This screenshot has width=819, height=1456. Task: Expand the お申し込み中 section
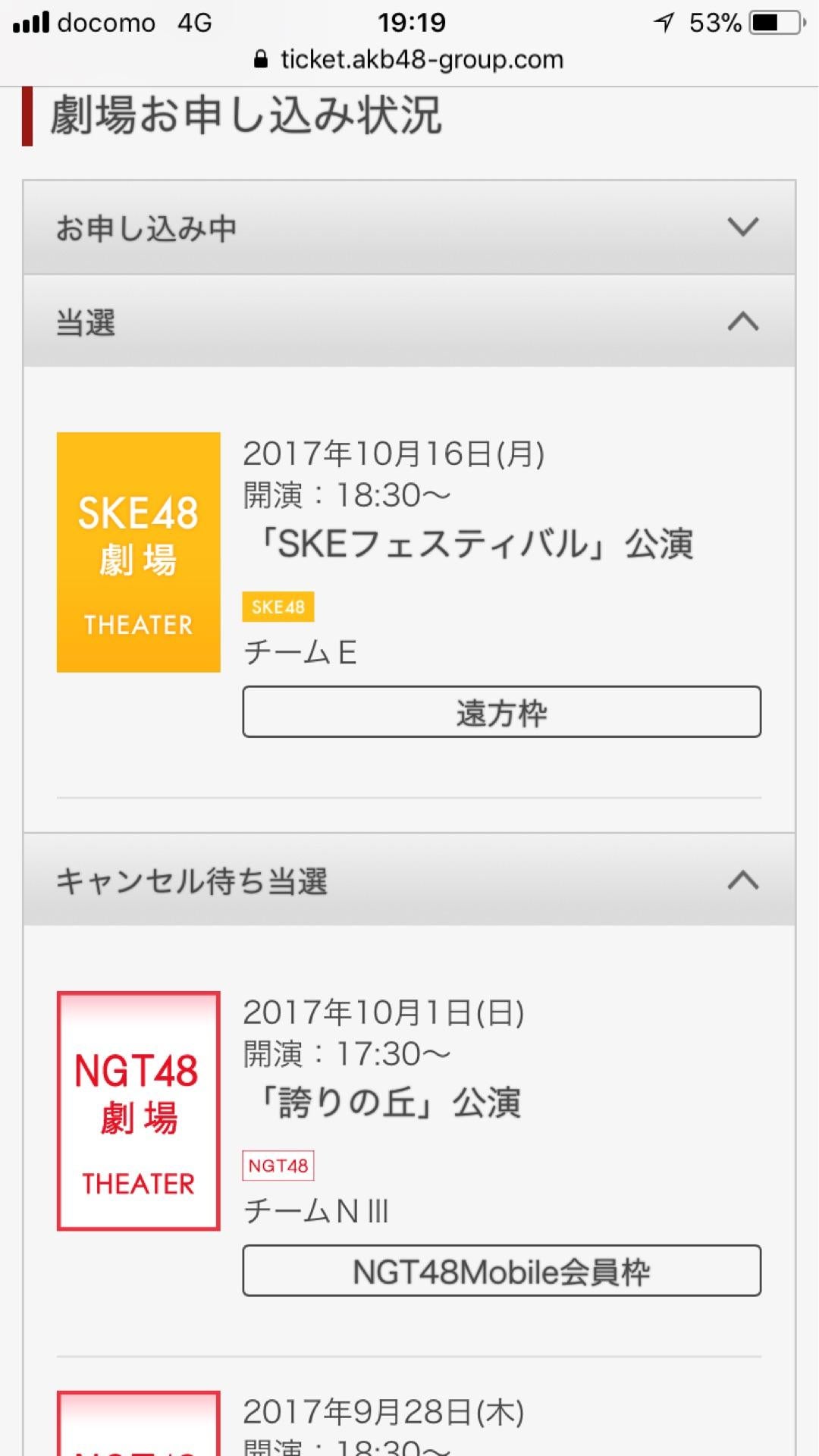(409, 227)
